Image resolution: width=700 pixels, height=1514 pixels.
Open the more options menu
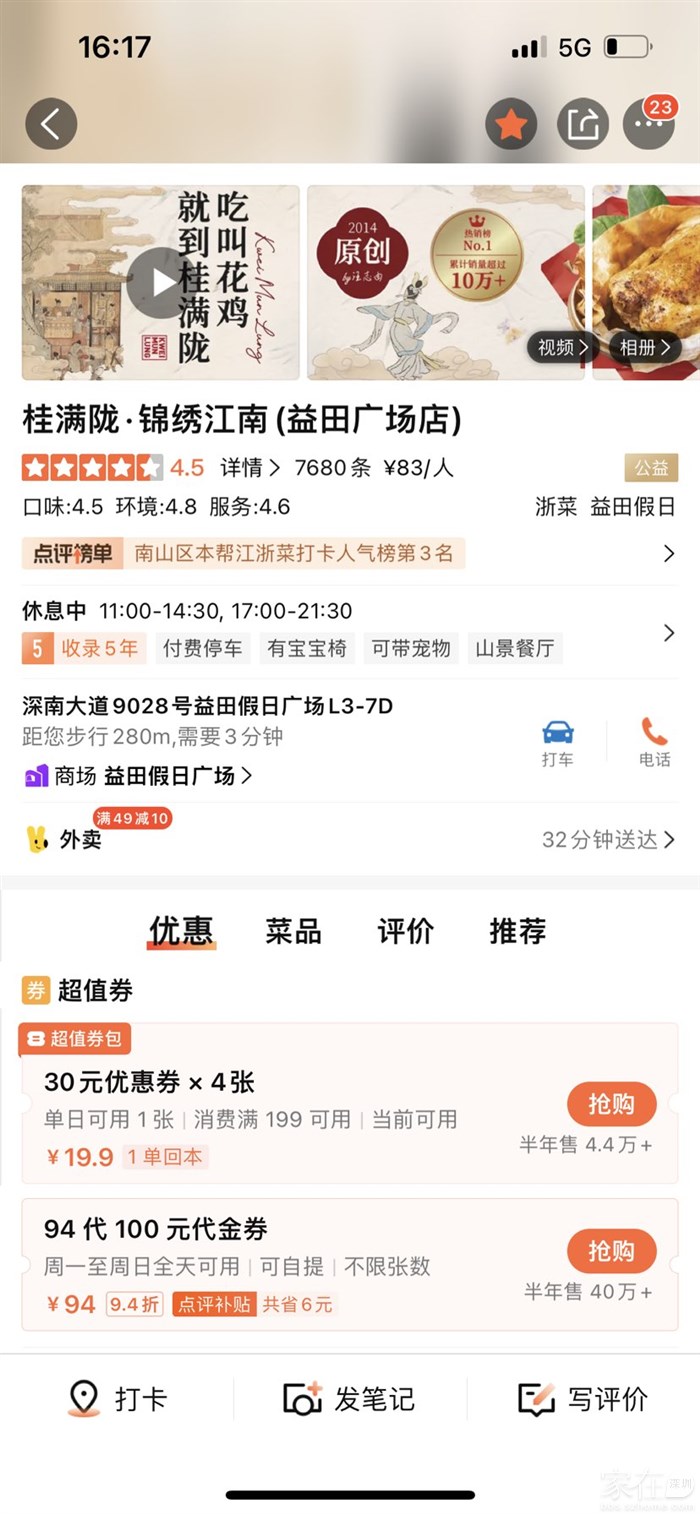coord(648,124)
